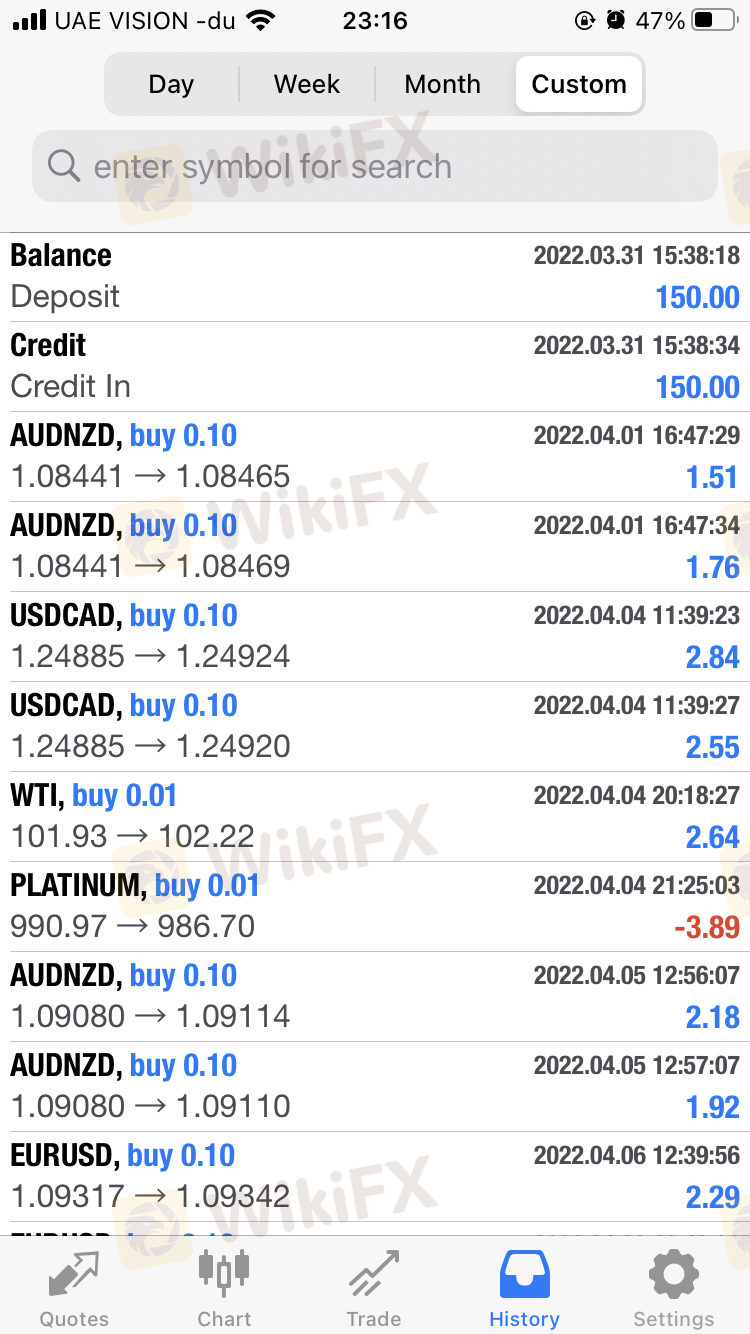Open the PLATINUM buy 0.01 trade
Viewport: 750px width, 1334px height.
(375, 906)
